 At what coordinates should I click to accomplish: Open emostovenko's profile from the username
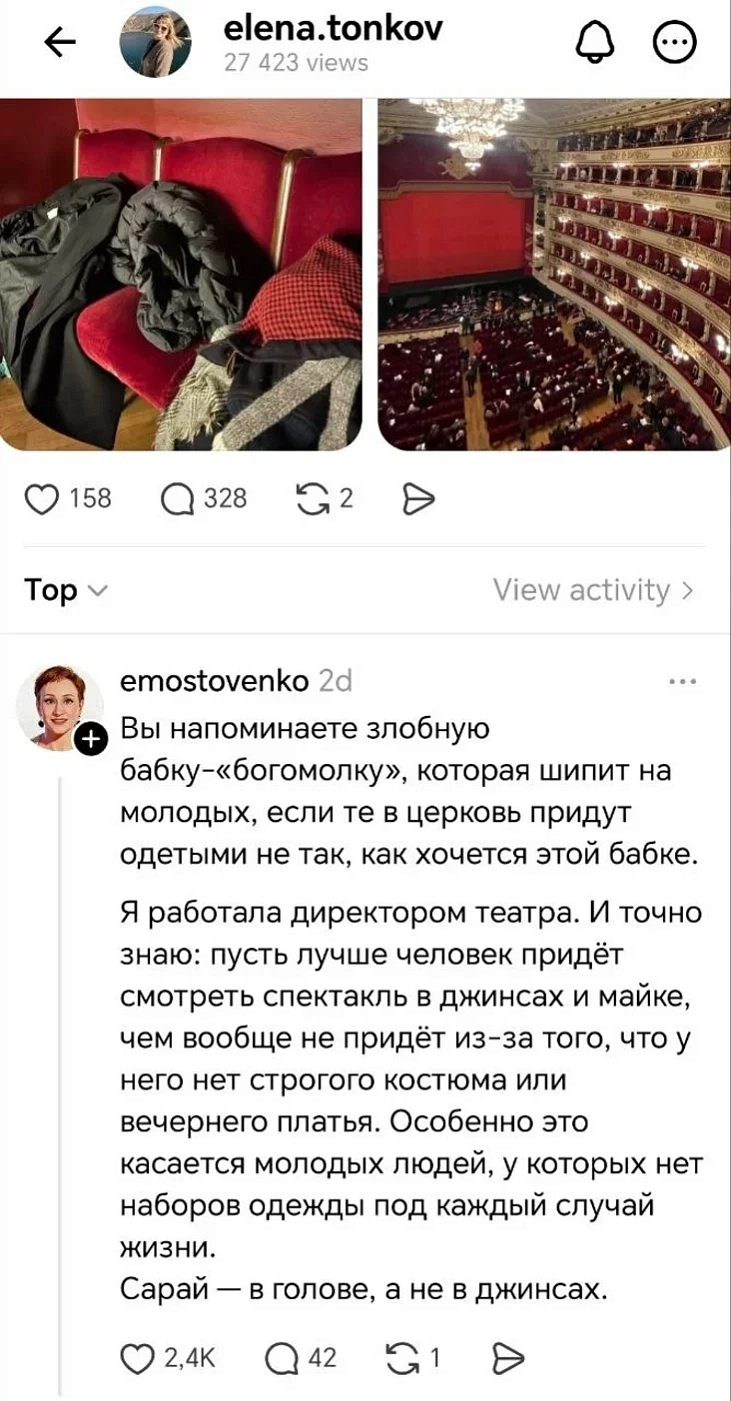click(214, 682)
